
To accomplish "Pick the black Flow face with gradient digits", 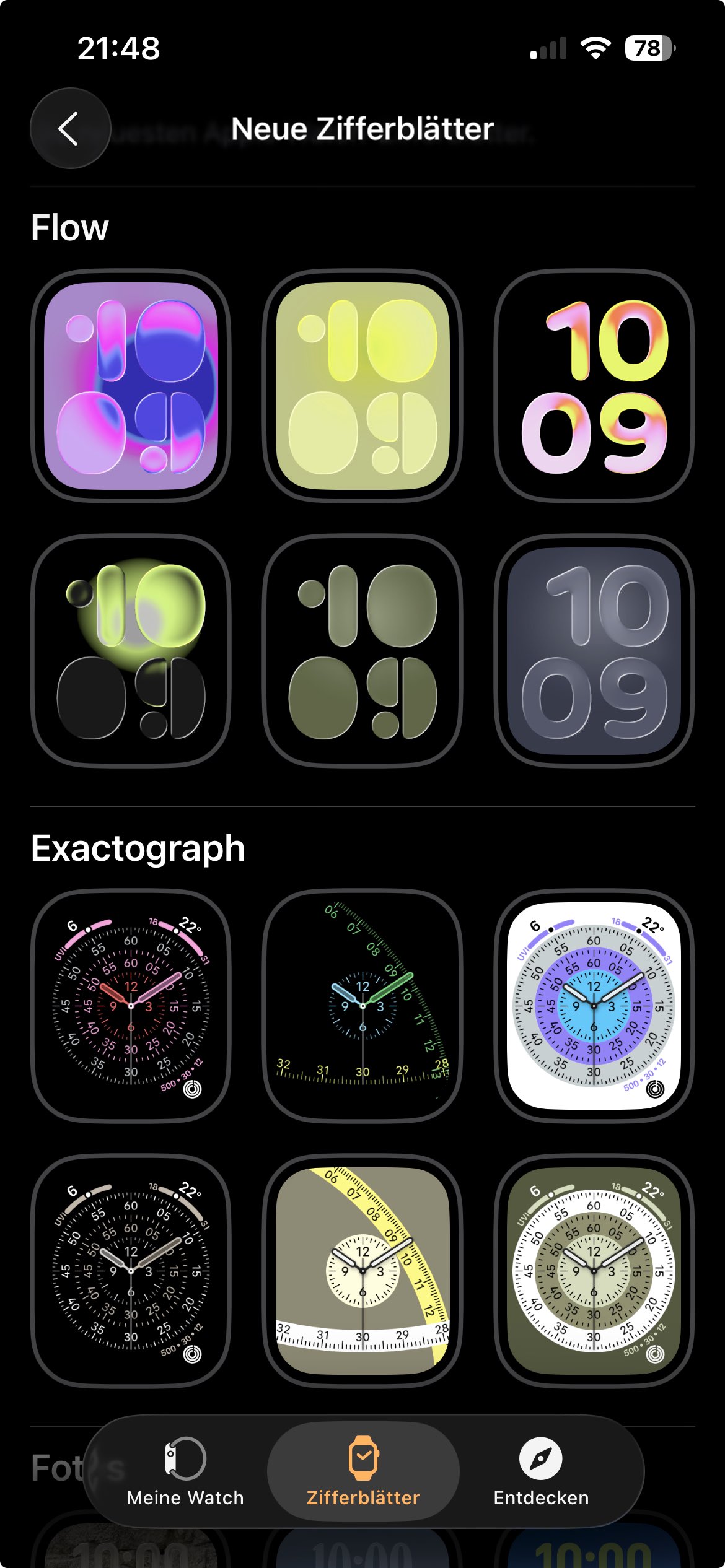I will pyautogui.click(x=594, y=386).
